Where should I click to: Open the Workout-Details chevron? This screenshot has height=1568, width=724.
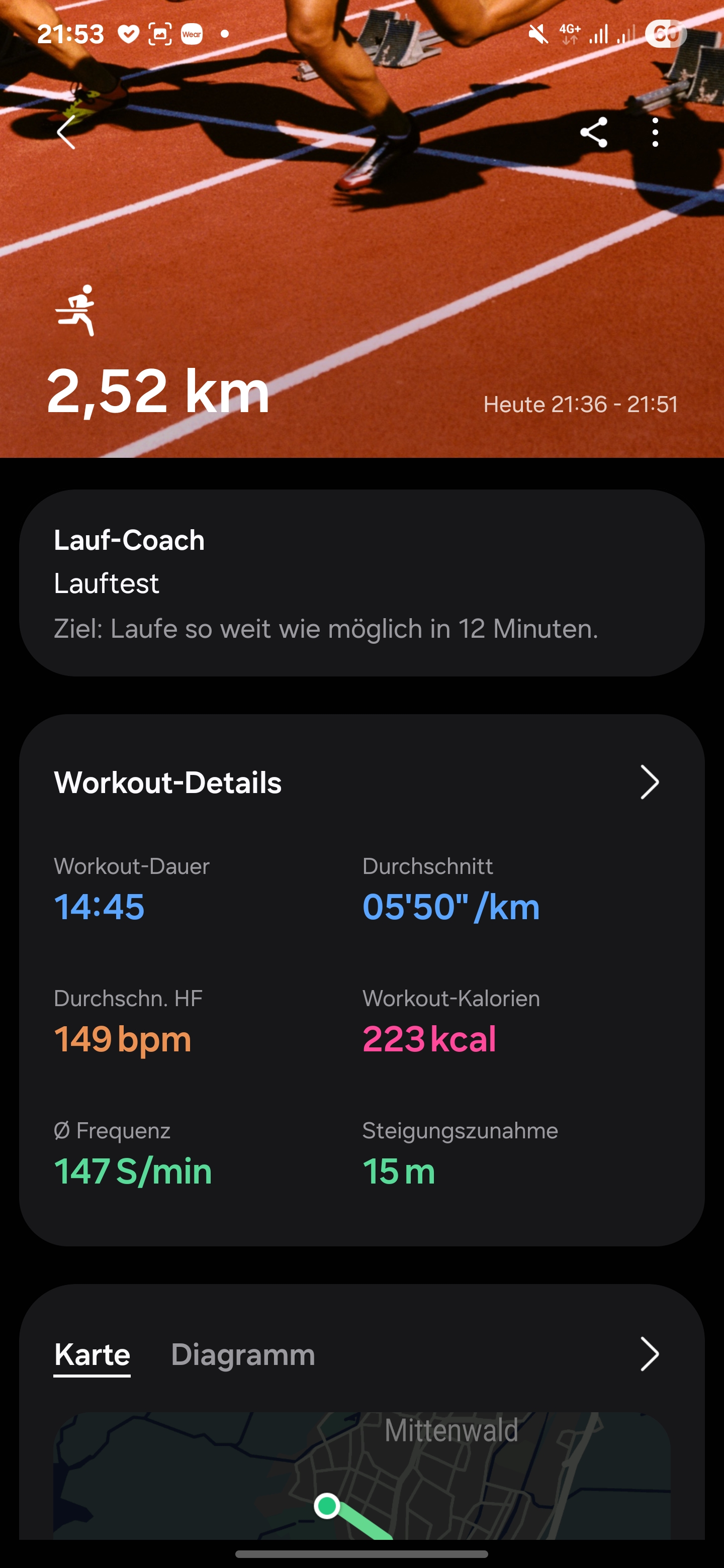[x=649, y=782]
